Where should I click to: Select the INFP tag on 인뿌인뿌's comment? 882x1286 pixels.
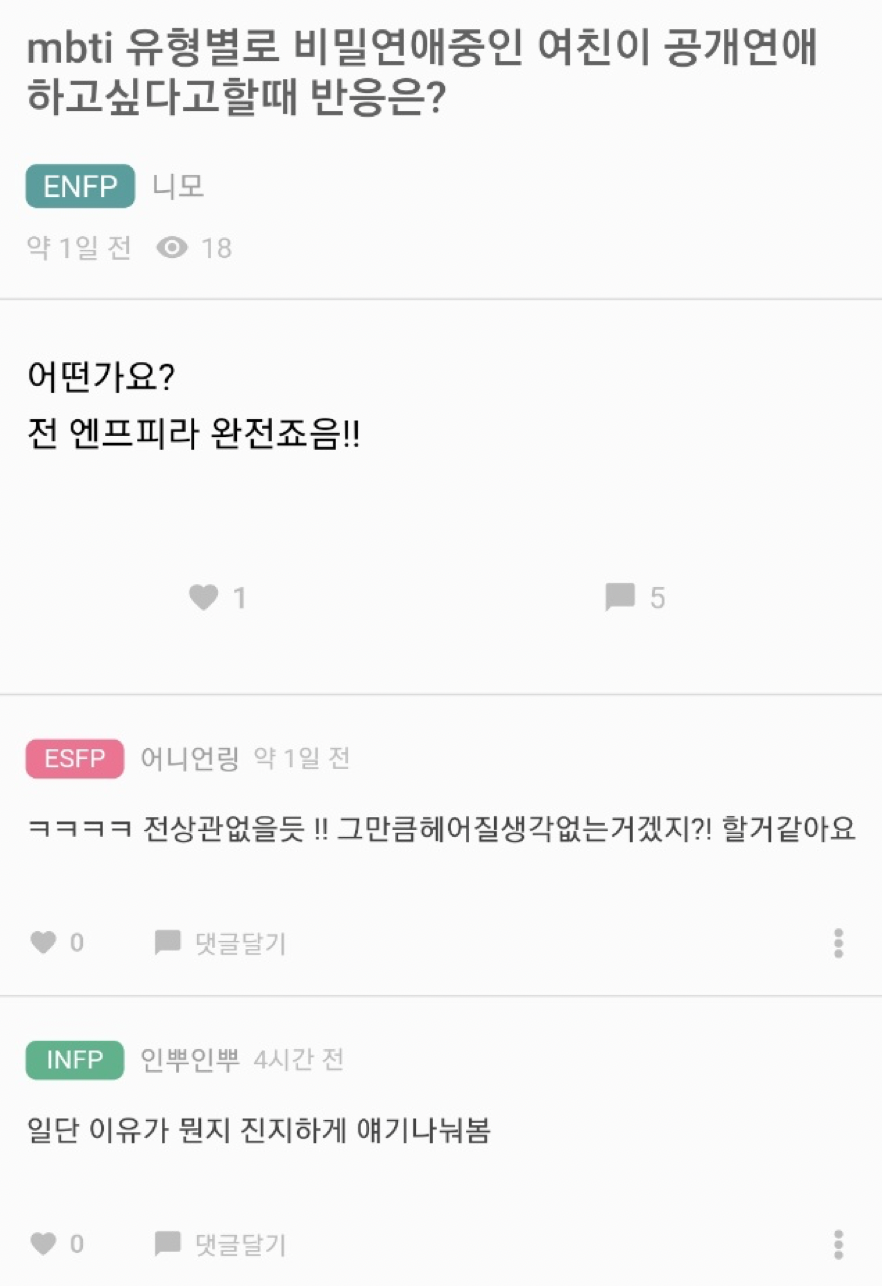pyautogui.click(x=73, y=1061)
